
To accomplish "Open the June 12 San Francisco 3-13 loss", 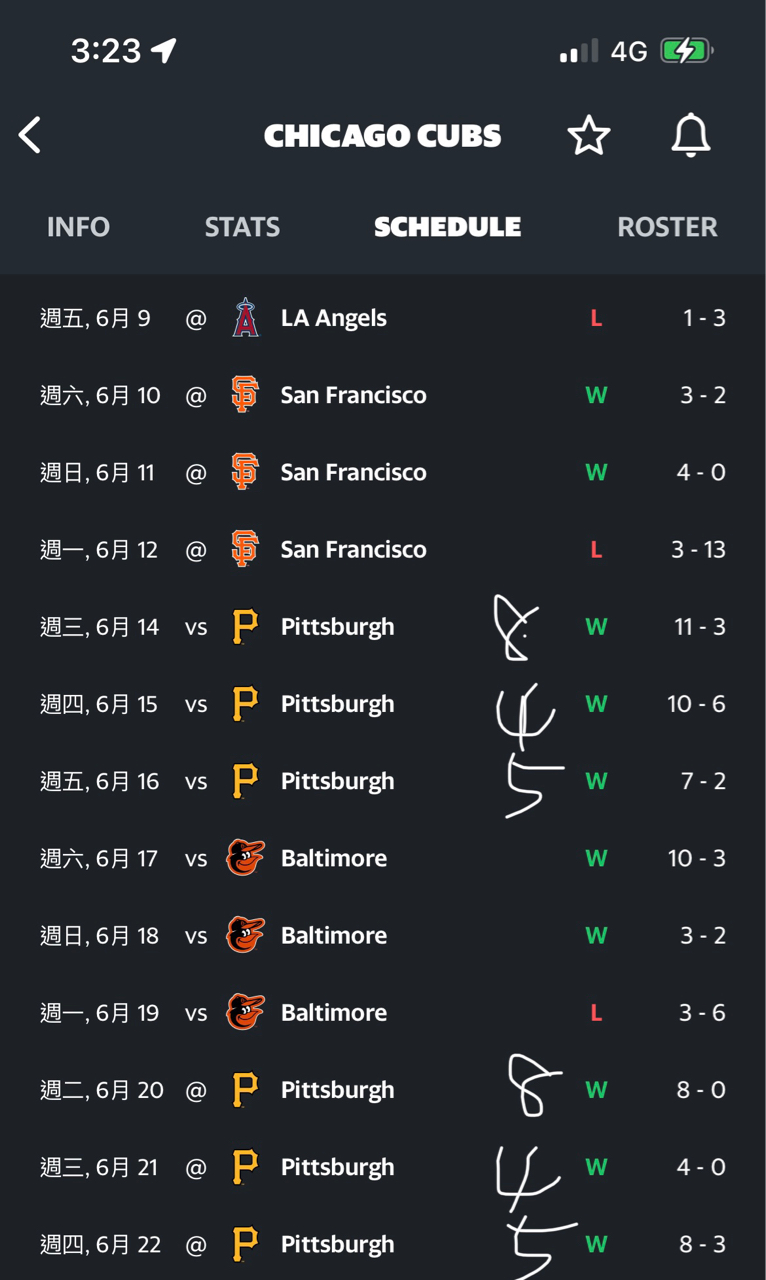I will point(383,549).
